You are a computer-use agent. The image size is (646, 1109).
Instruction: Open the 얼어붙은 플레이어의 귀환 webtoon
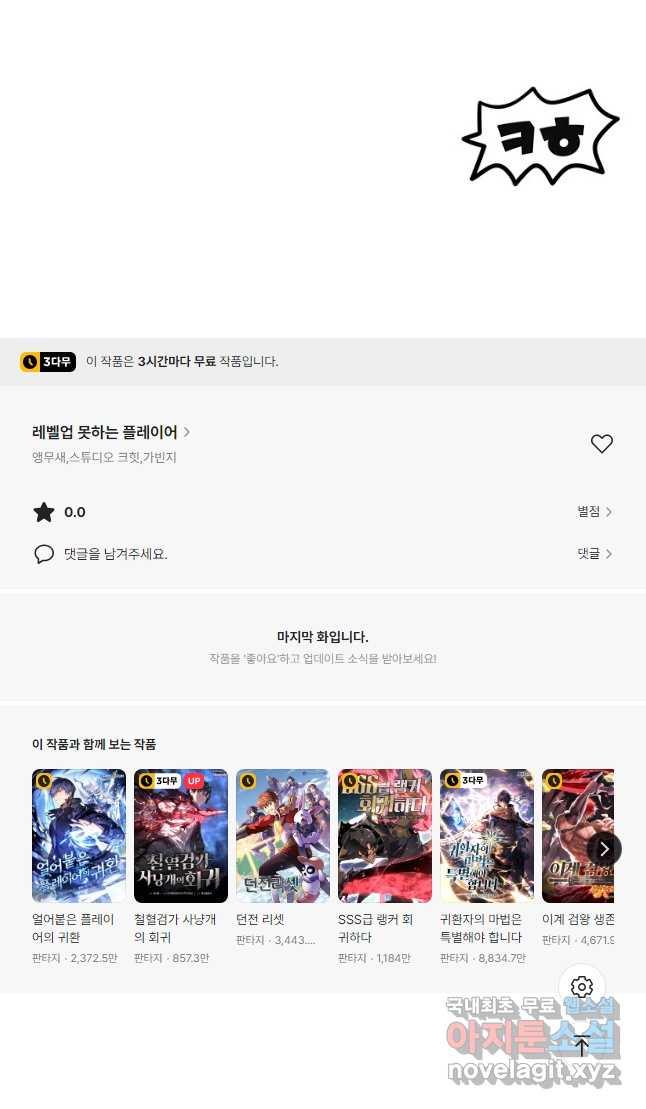tap(79, 836)
